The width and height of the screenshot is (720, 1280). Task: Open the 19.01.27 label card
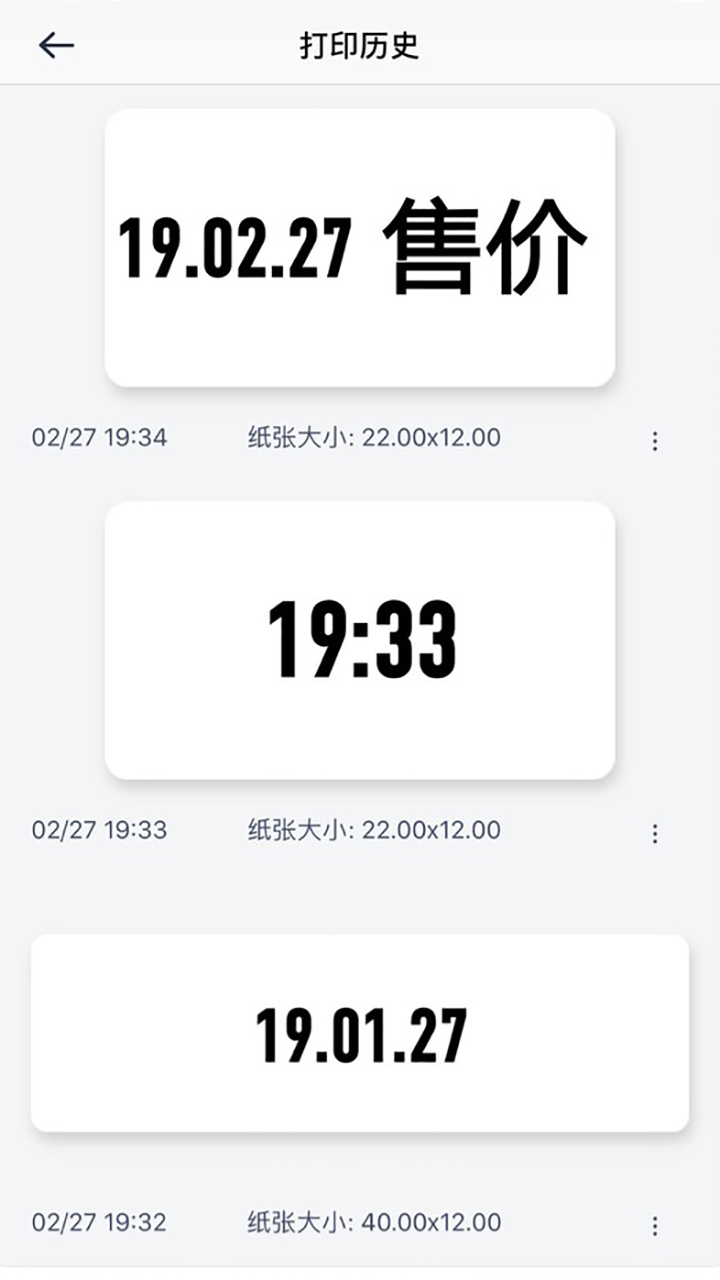pos(360,1033)
